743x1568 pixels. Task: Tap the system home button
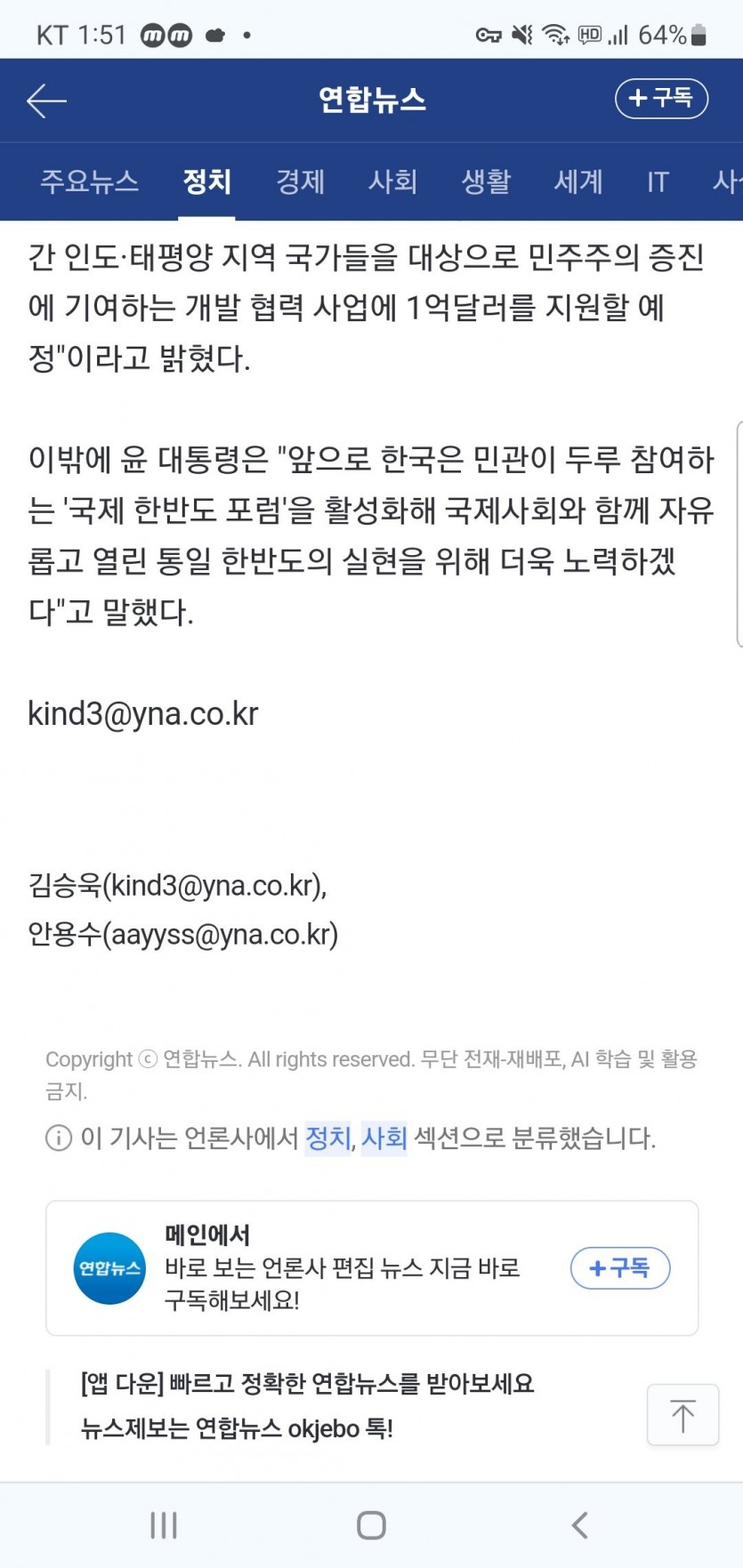point(371,1525)
